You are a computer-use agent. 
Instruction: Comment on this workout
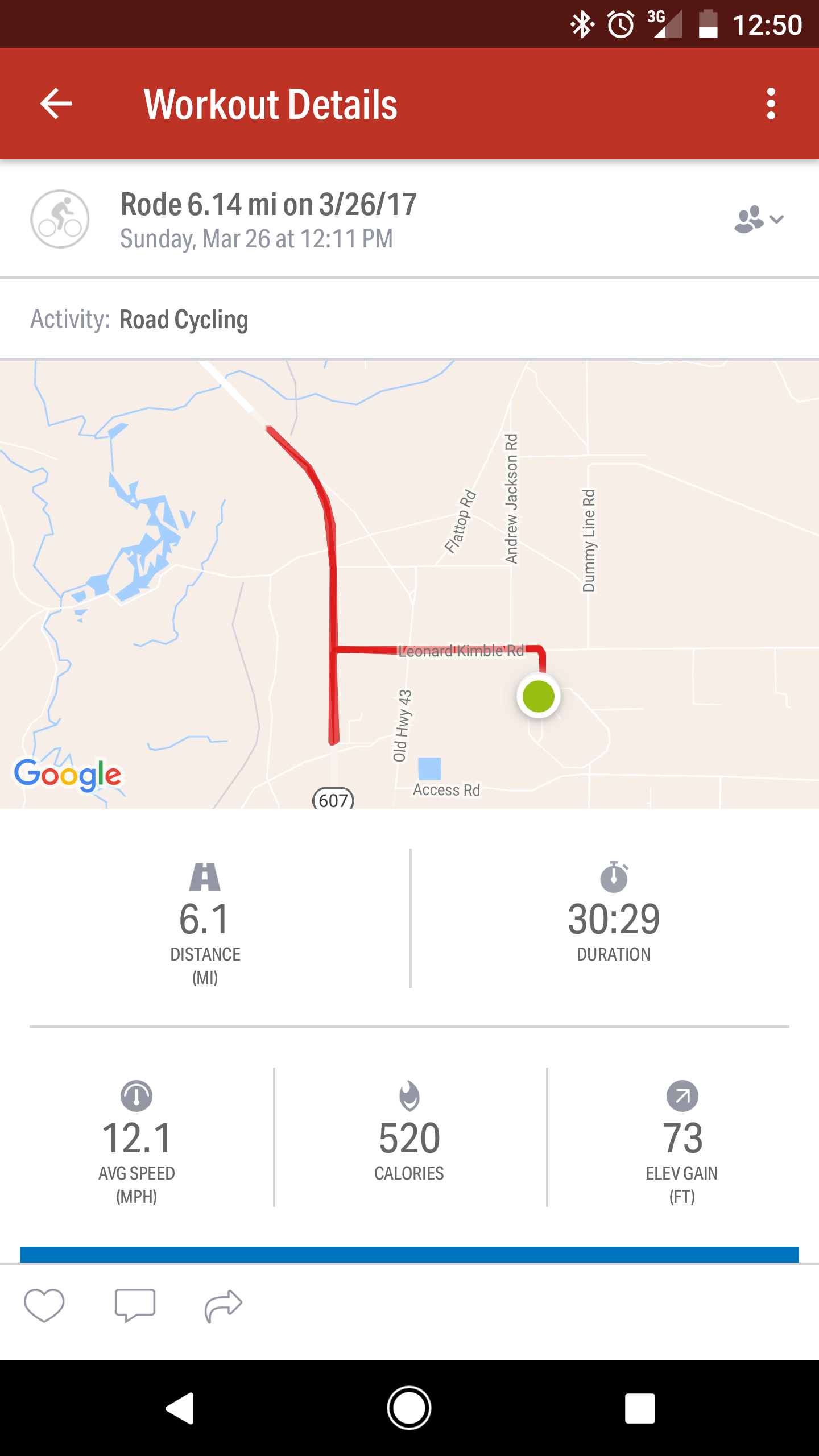point(135,1305)
